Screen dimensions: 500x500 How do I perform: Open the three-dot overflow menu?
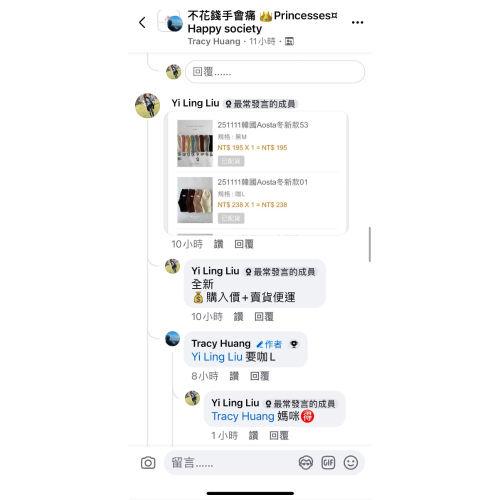tap(357, 23)
